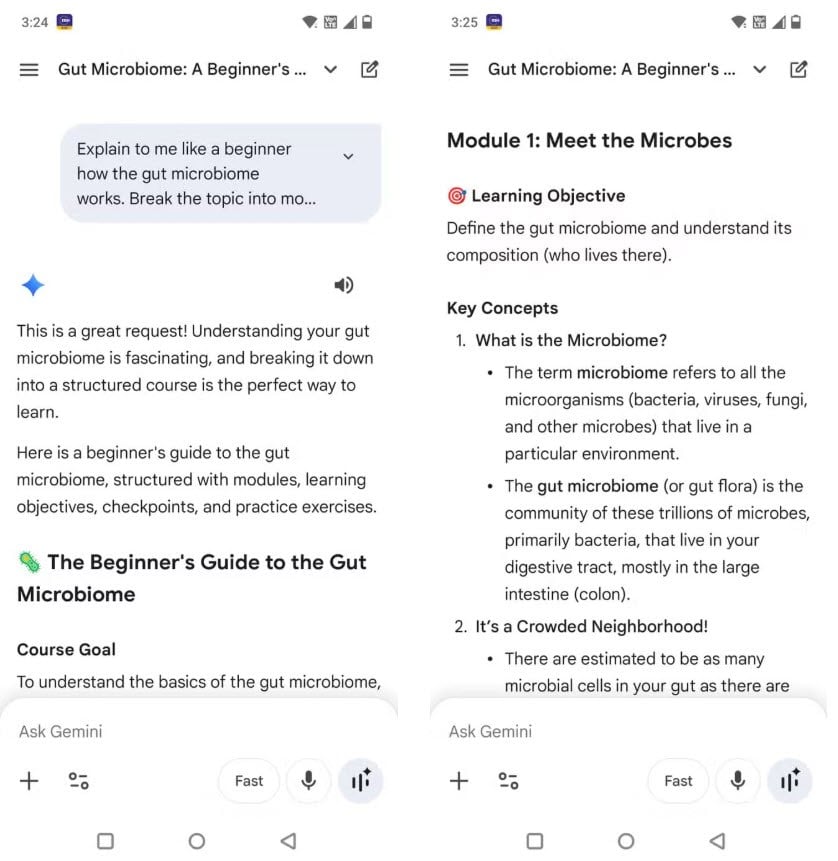The height and width of the screenshot is (861, 838).
Task: Open the drawer menu on the Module 1 screen
Action: [x=459, y=70]
